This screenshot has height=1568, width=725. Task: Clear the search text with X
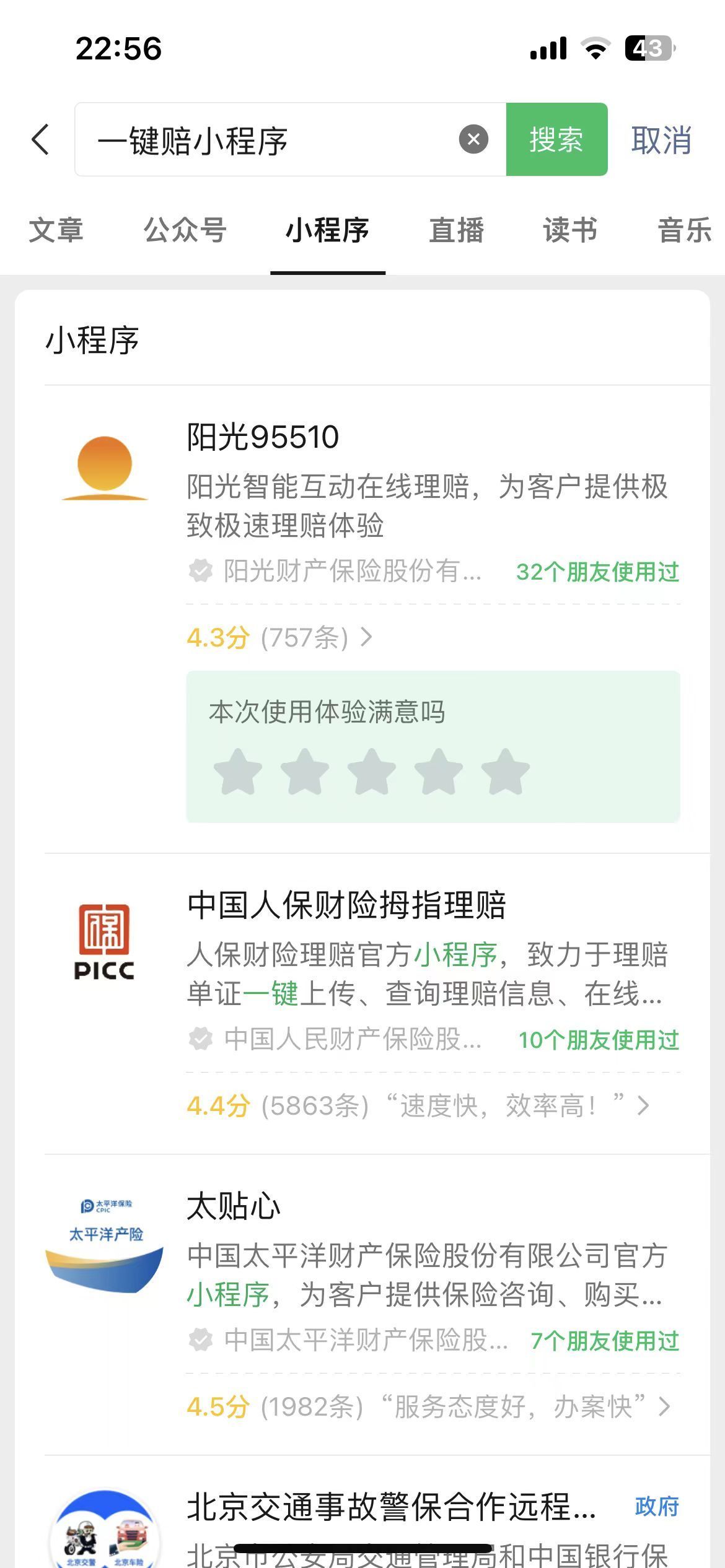click(x=473, y=139)
